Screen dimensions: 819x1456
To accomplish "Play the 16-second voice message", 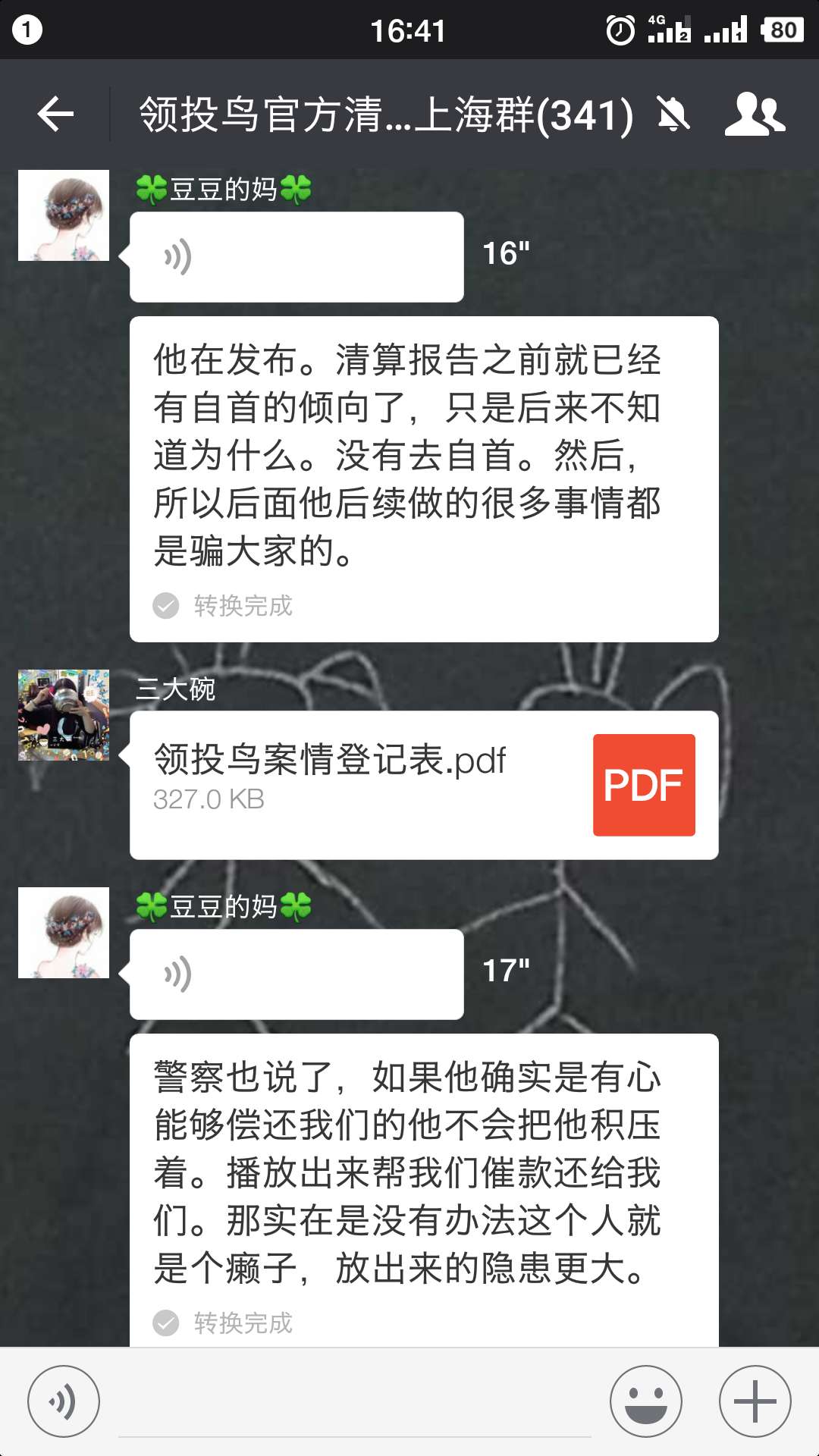I will pos(297,257).
